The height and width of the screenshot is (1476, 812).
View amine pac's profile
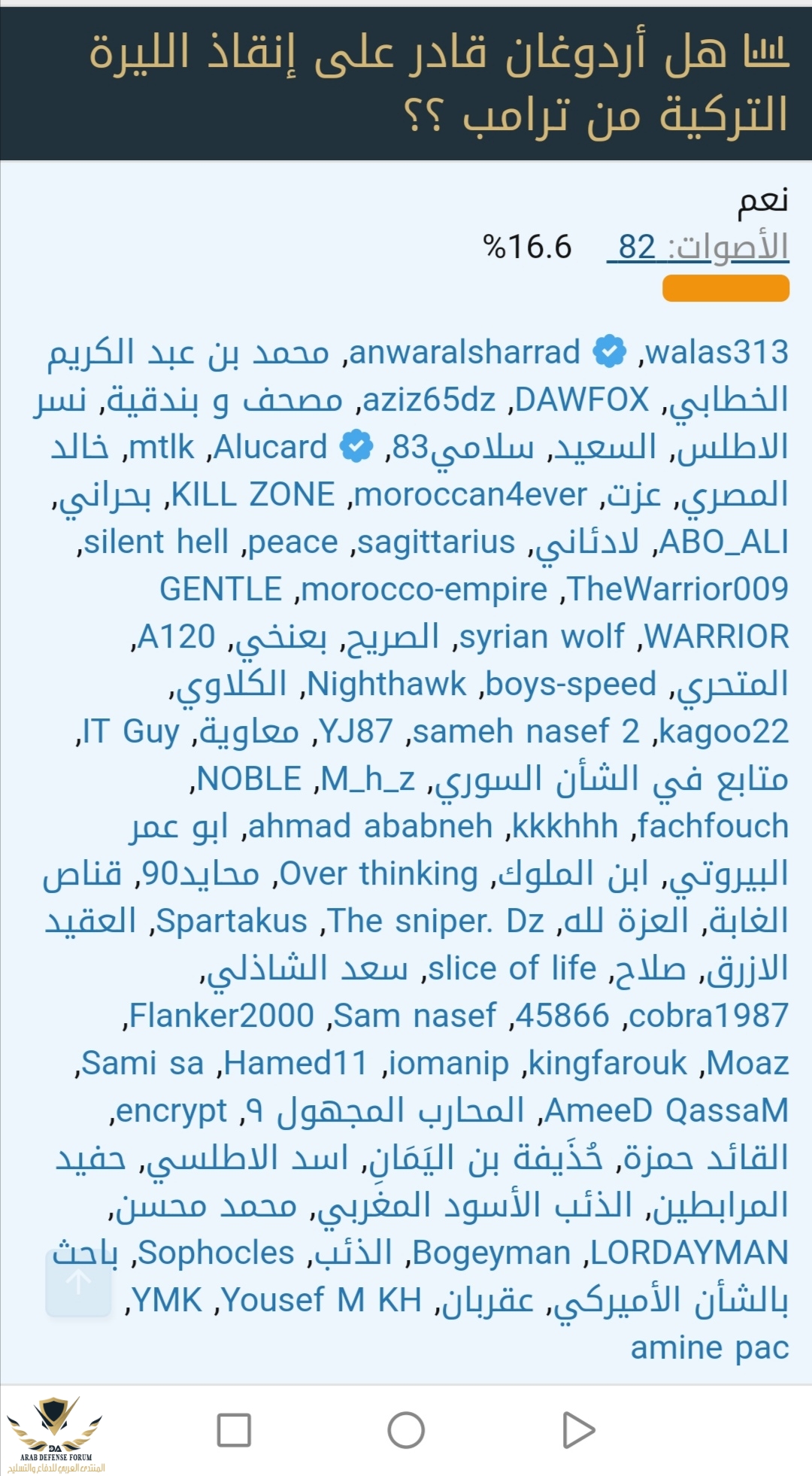point(710,1347)
